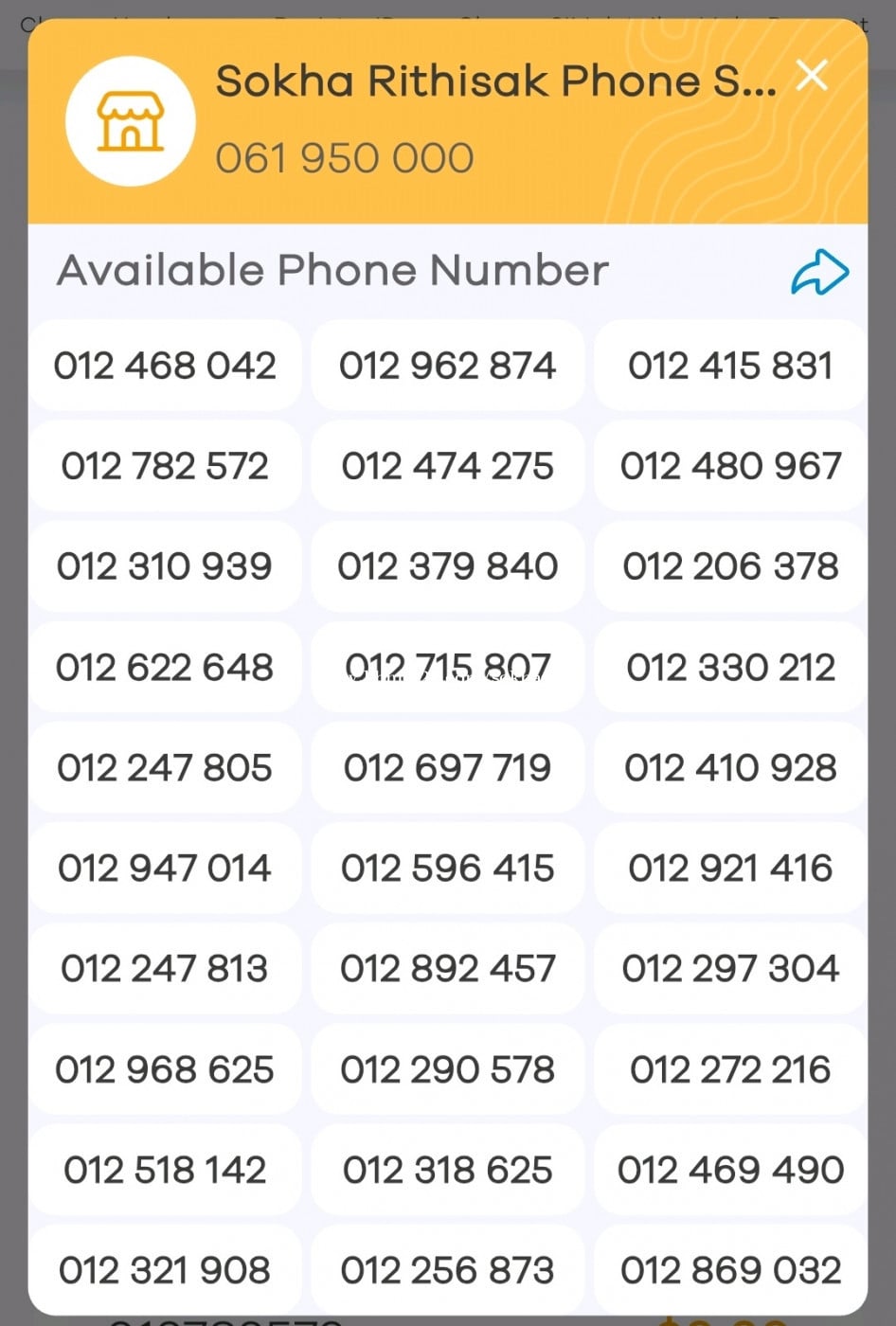Pick phone number 012 415 831
This screenshot has height=1326, width=896.
tap(730, 366)
